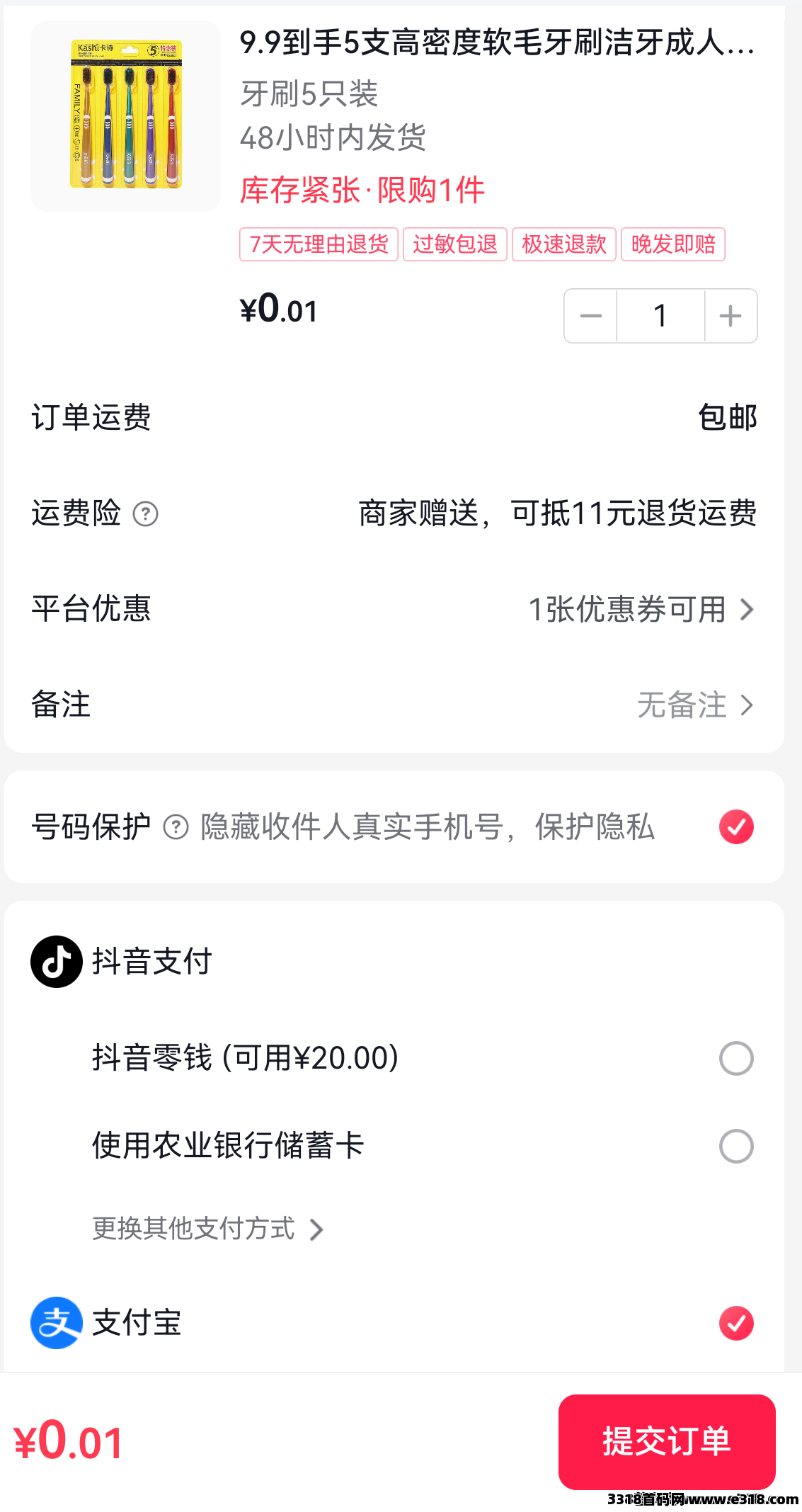Open the 备注 note row
This screenshot has height=1512, width=802.
(394, 705)
